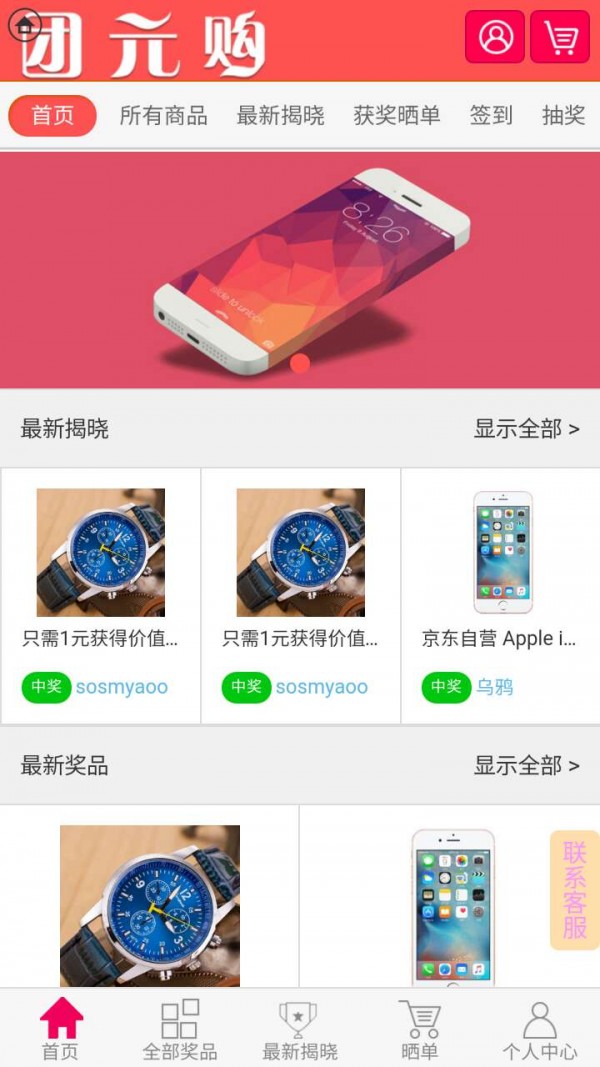Open the iPhone prize under 最新奖品
The image size is (600, 1067).
(x=452, y=905)
